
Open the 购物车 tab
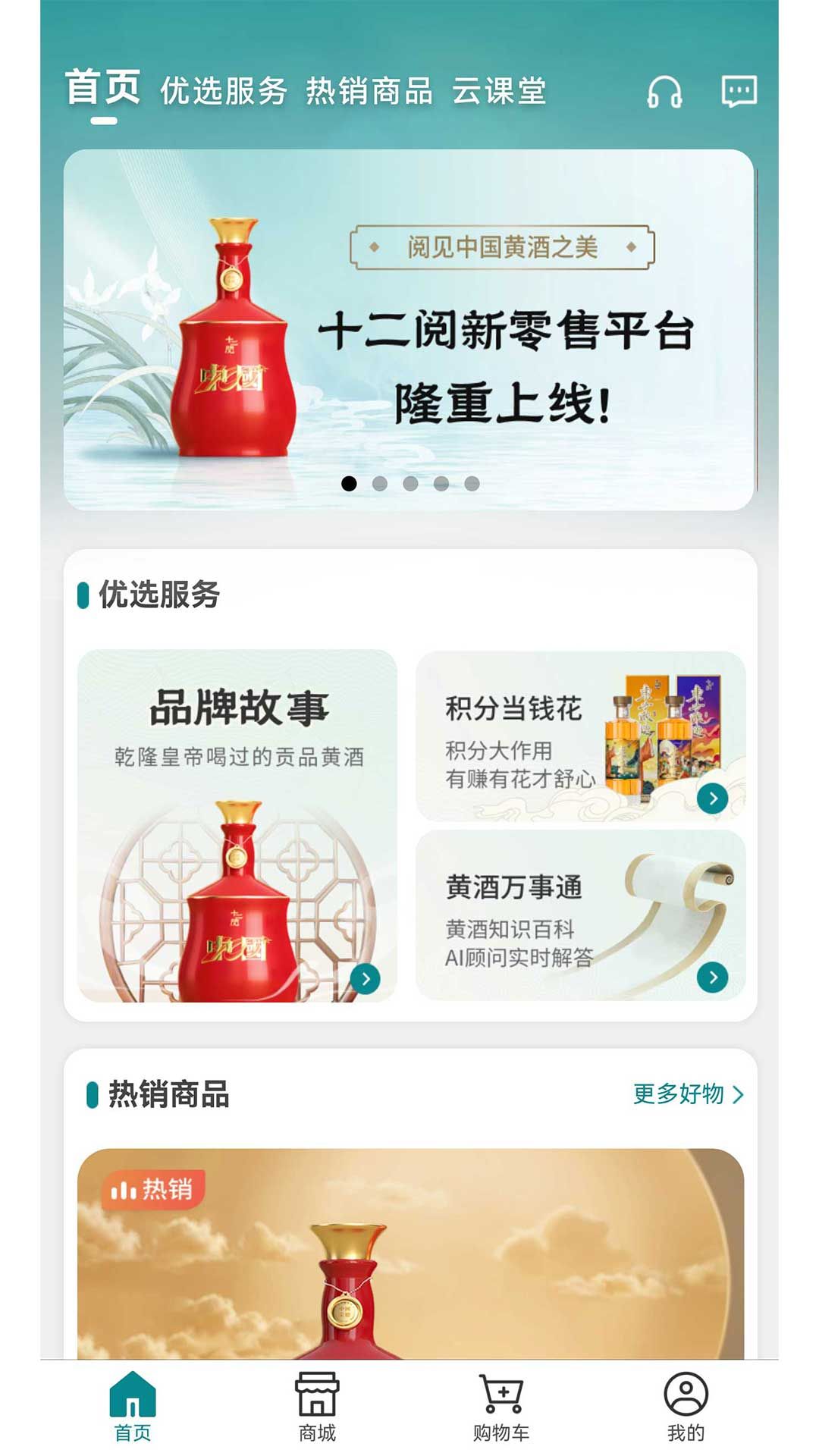[501, 1407]
